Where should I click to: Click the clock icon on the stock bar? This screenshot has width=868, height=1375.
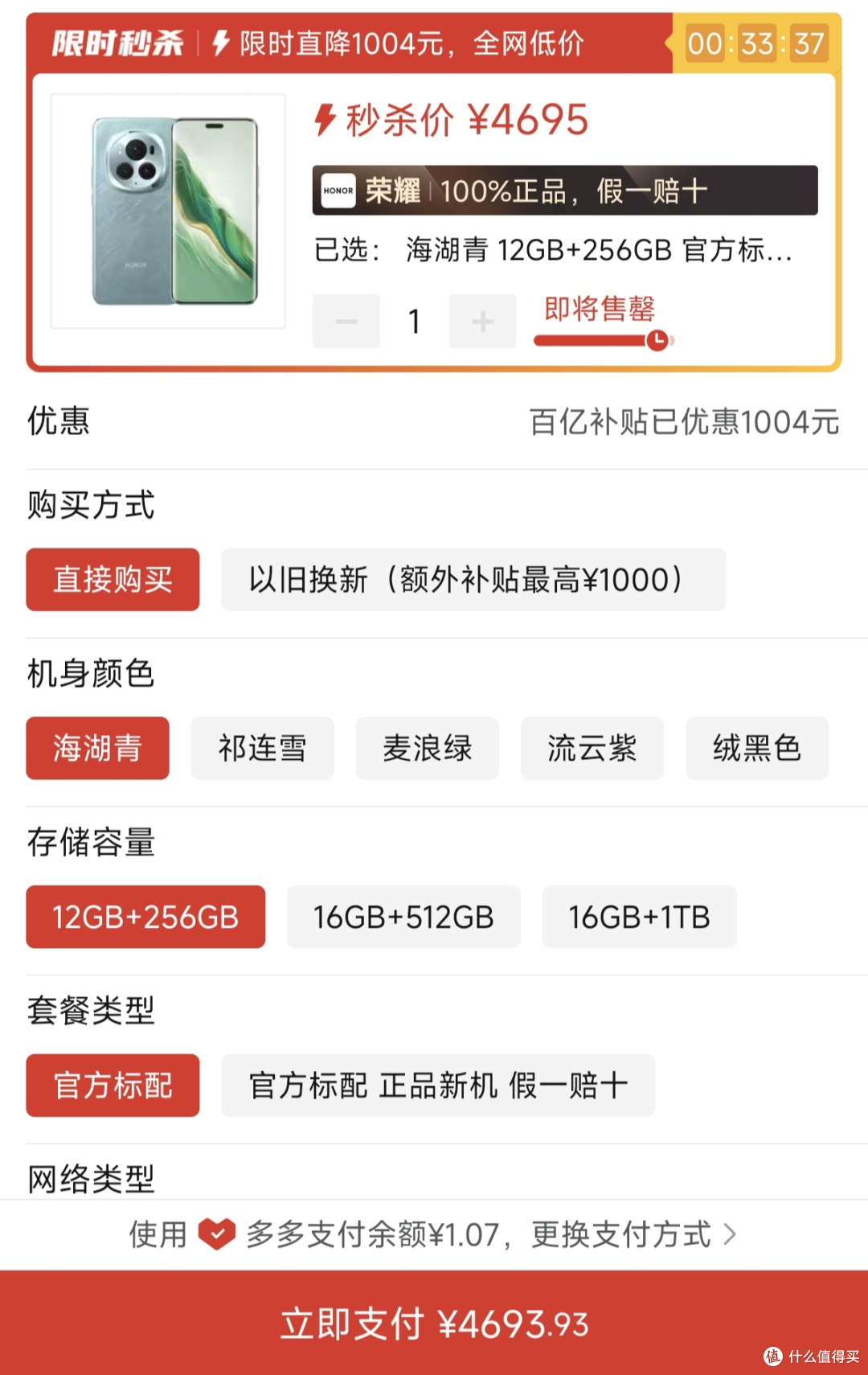(x=657, y=340)
